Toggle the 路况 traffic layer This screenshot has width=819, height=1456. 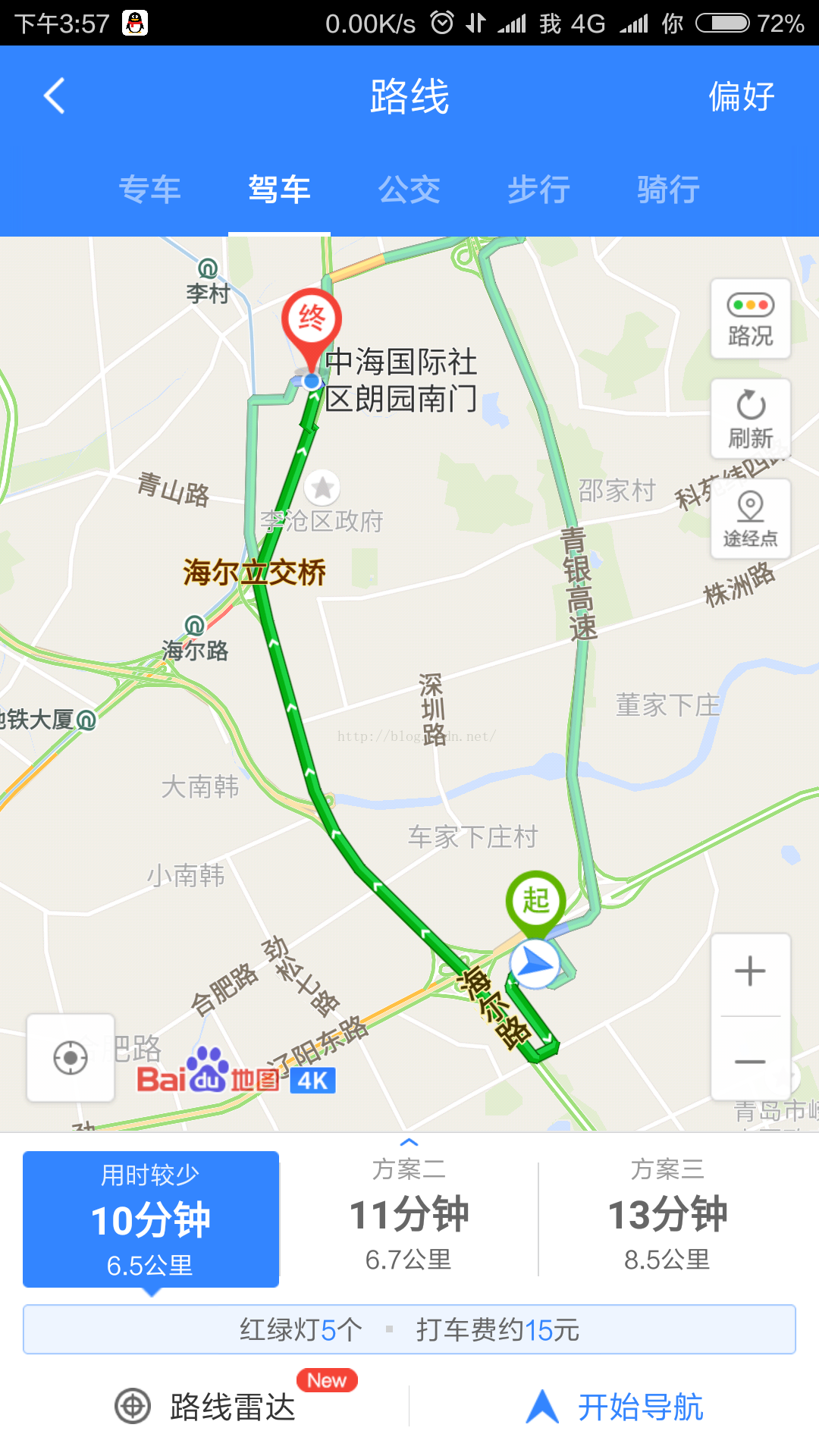pos(750,318)
